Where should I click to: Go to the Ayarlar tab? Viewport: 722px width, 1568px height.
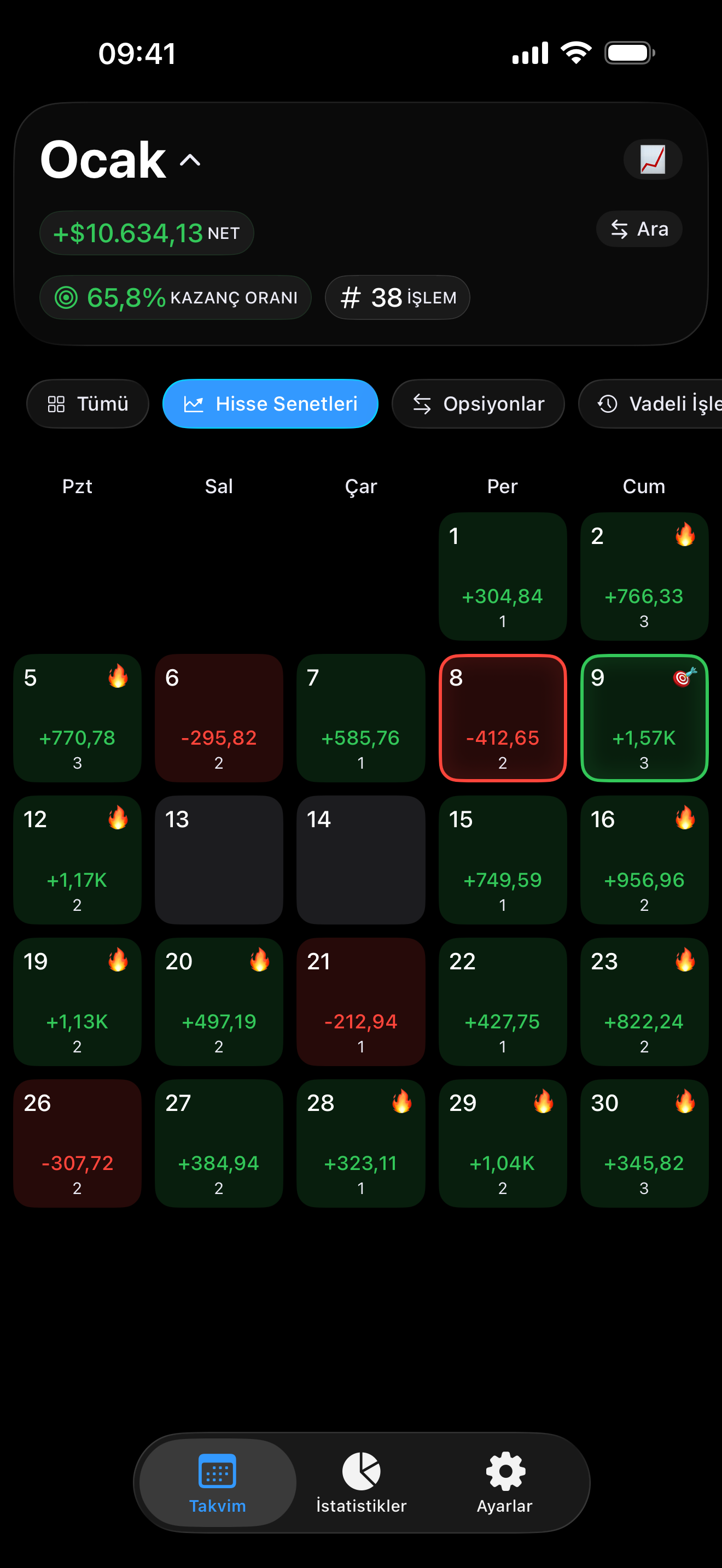click(x=505, y=1482)
